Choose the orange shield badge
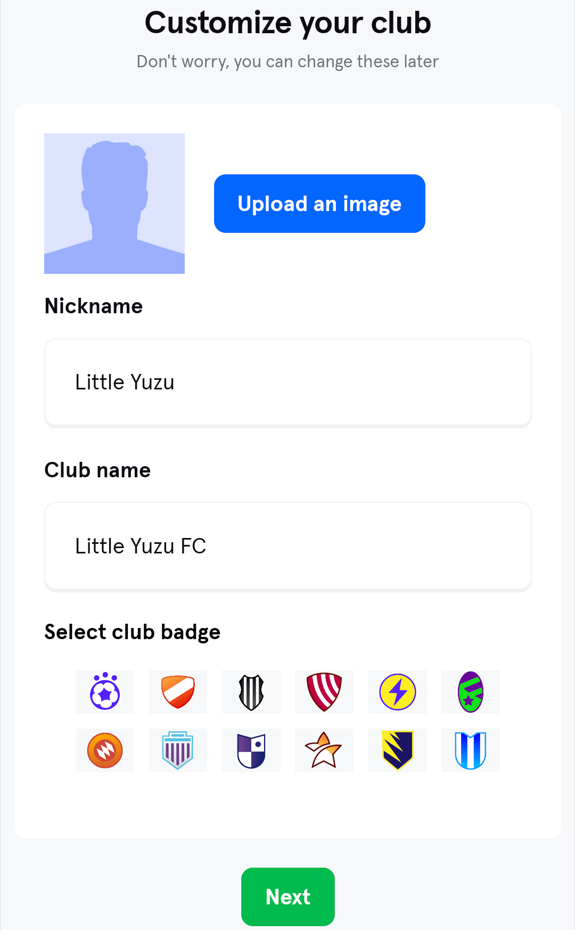The image size is (575, 930). [x=178, y=692]
